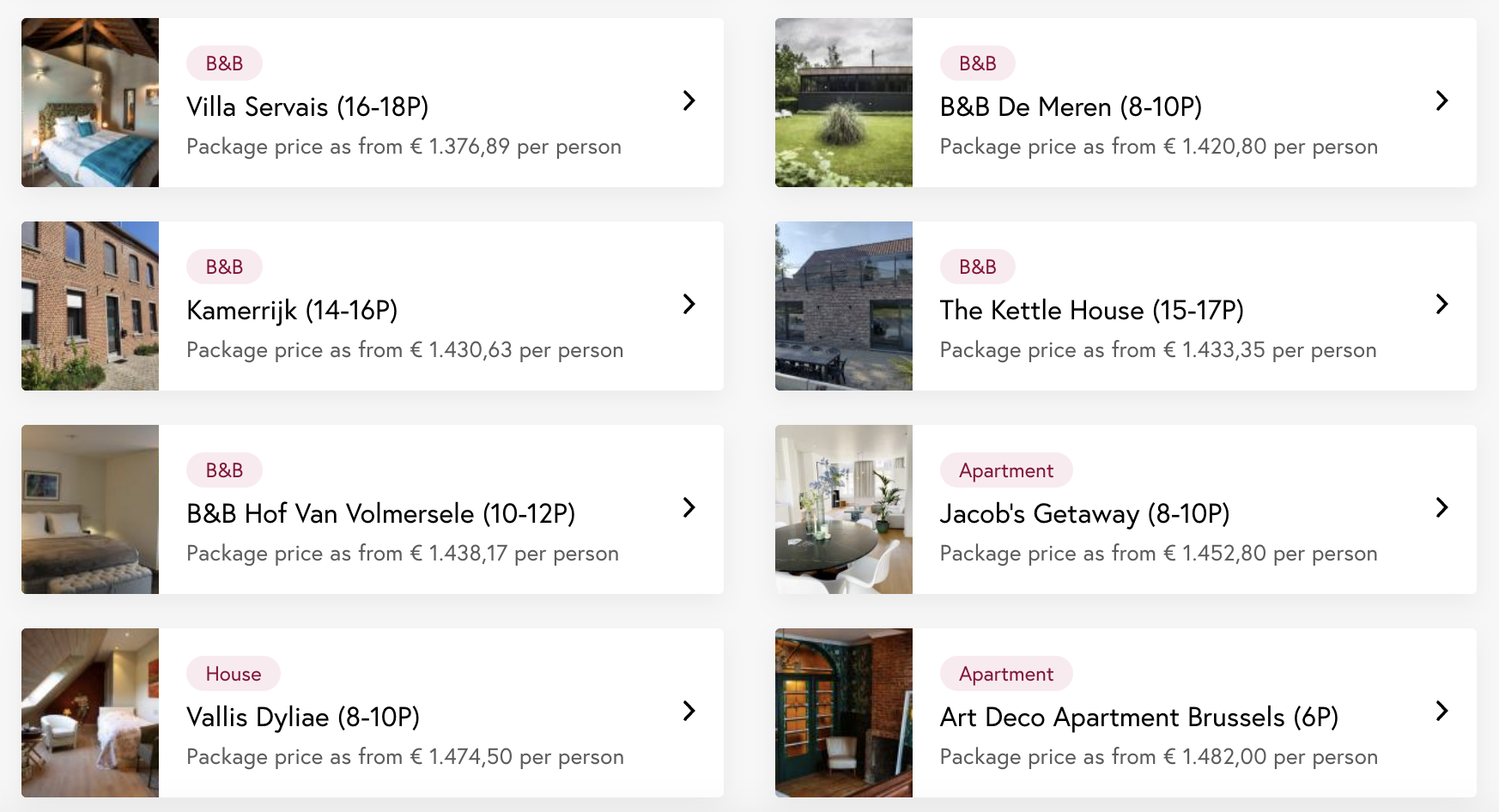Image resolution: width=1499 pixels, height=812 pixels.
Task: View The Kettle House (15-17P) details
Action: coord(1125,306)
